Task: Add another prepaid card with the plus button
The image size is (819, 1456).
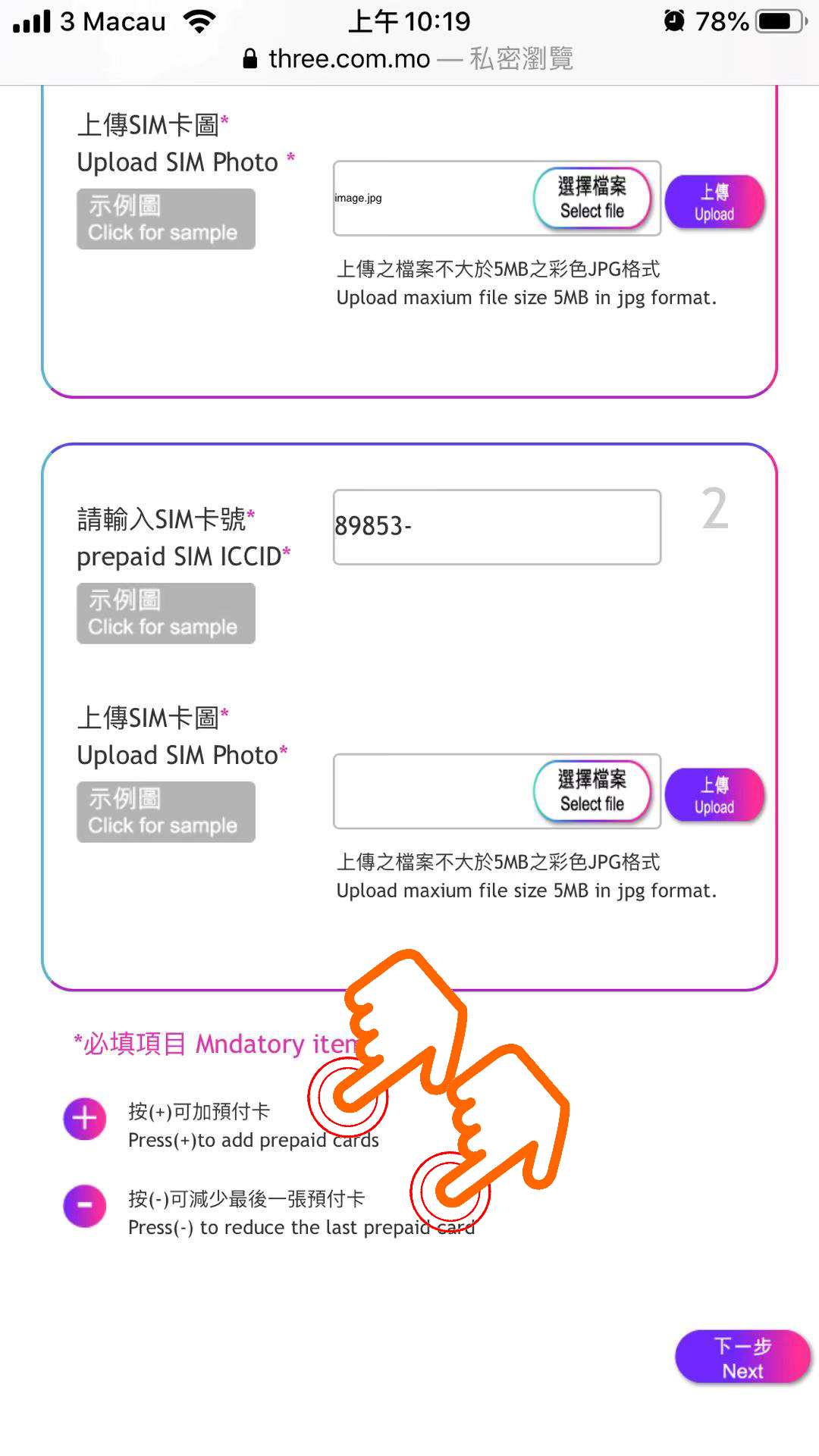Action: [85, 1119]
